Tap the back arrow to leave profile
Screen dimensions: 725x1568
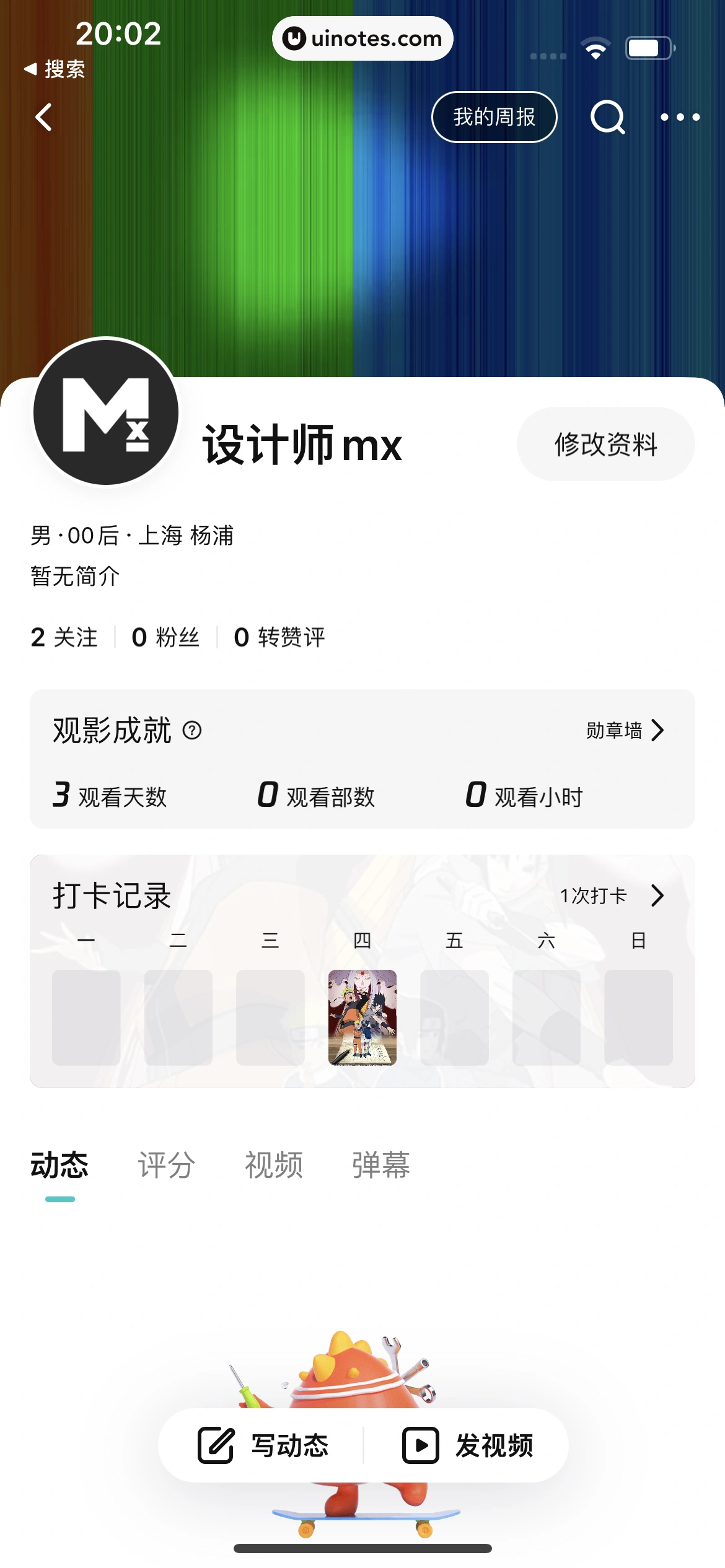[43, 118]
